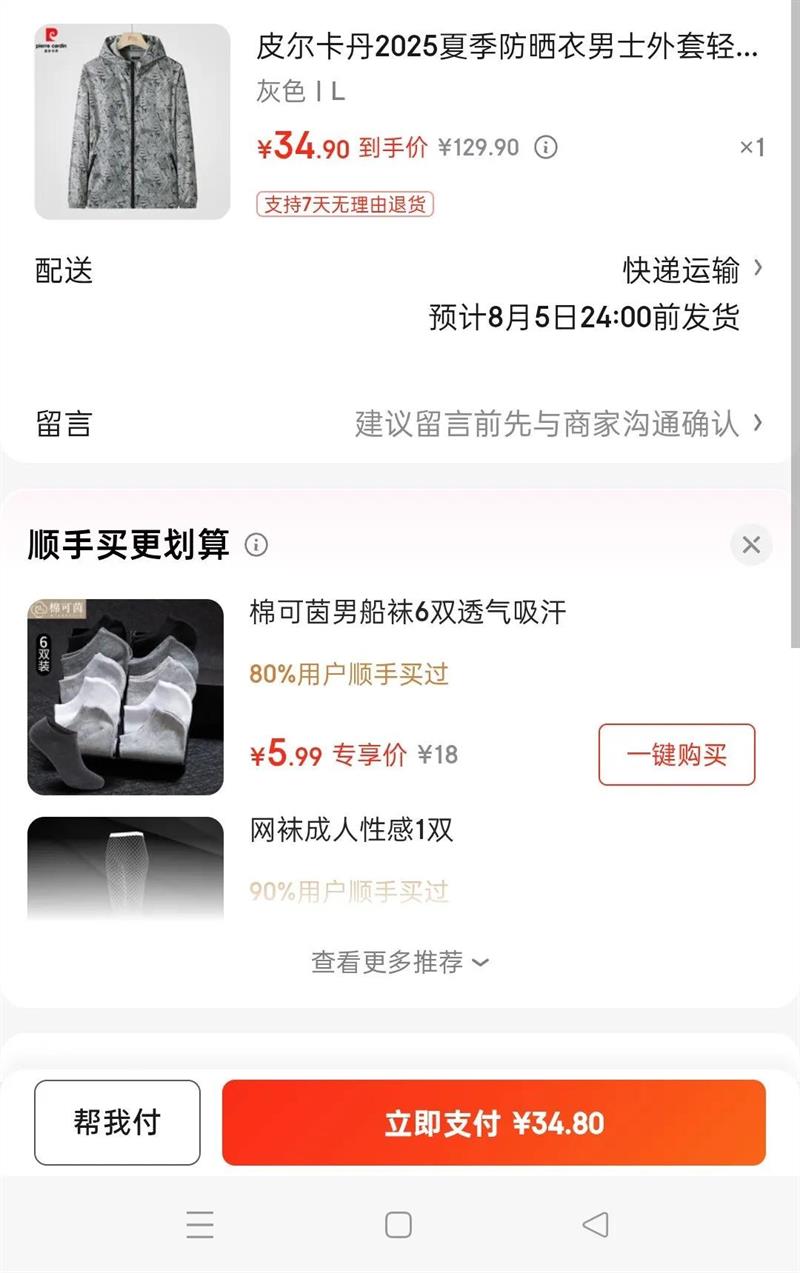
Task: Go back using the system back button
Action: (x=595, y=1224)
